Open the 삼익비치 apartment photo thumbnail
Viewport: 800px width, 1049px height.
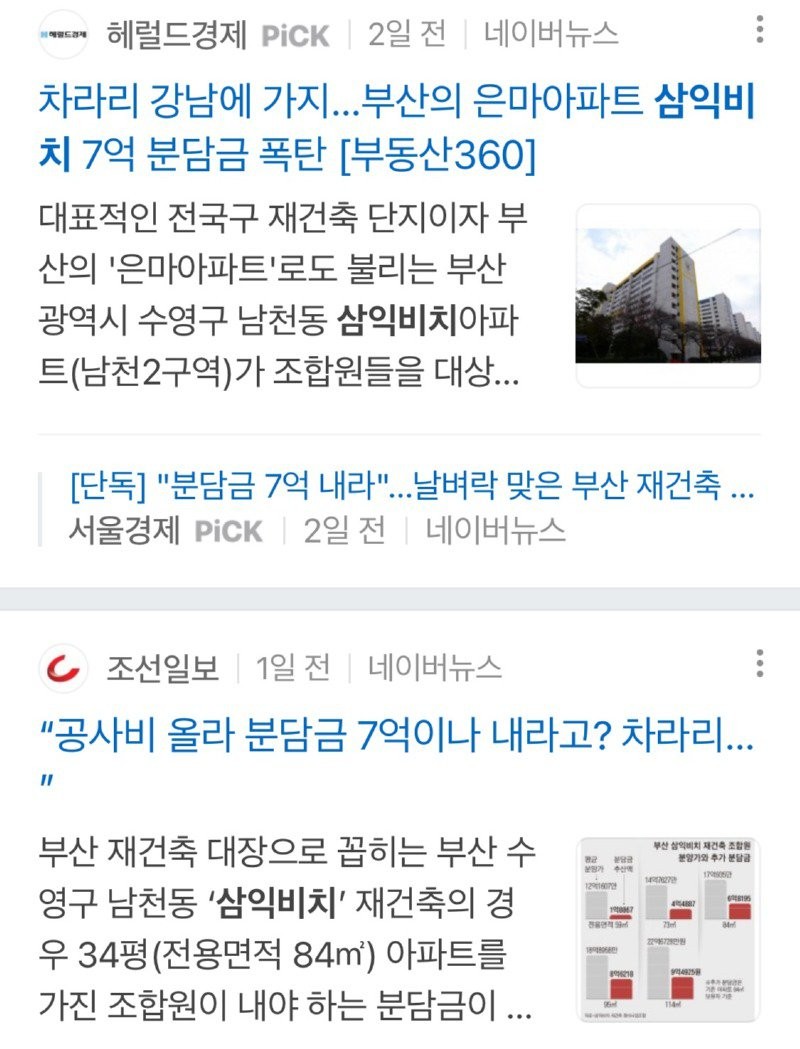[x=667, y=296]
